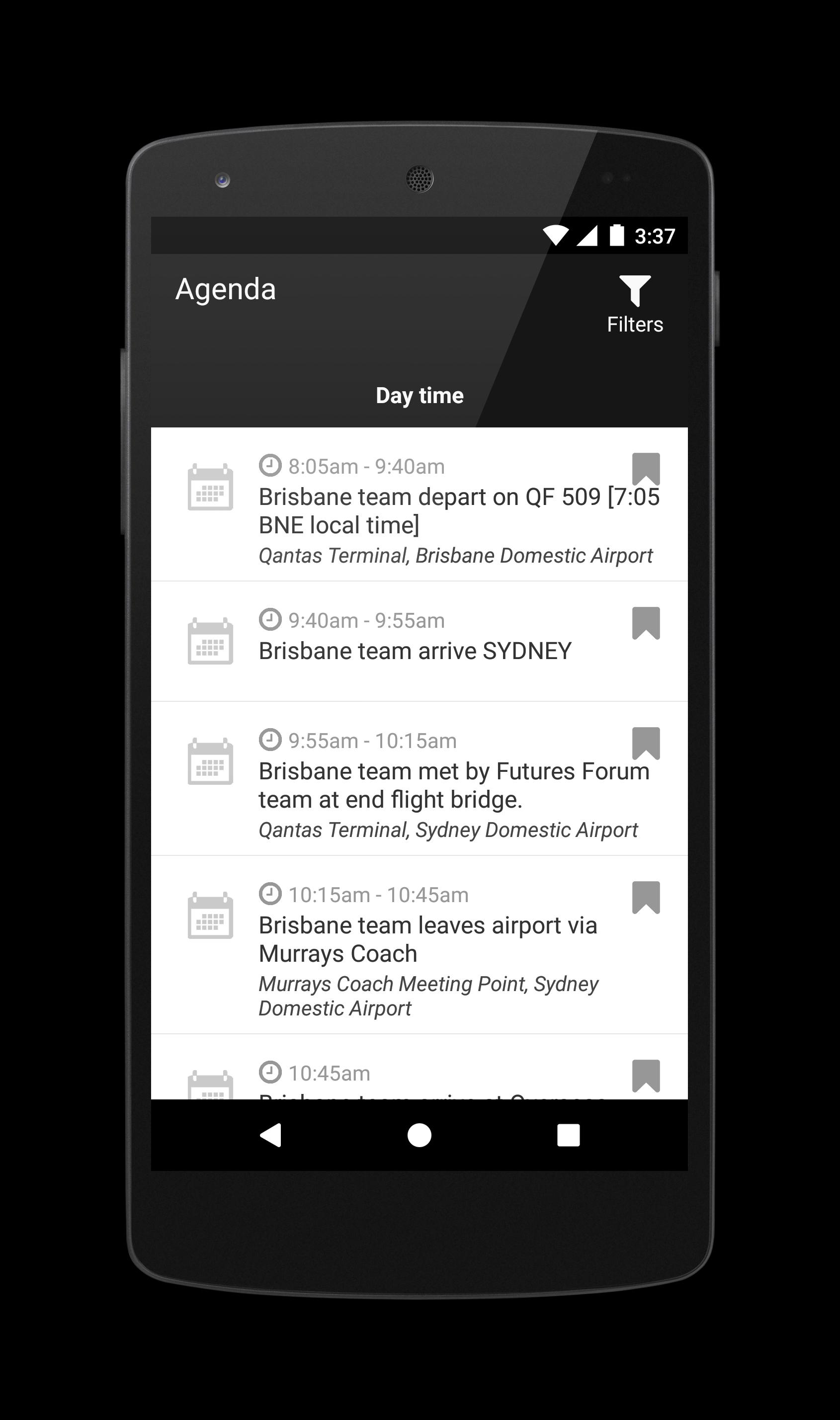Go back with the system back button
840x1420 pixels.
point(270,1135)
